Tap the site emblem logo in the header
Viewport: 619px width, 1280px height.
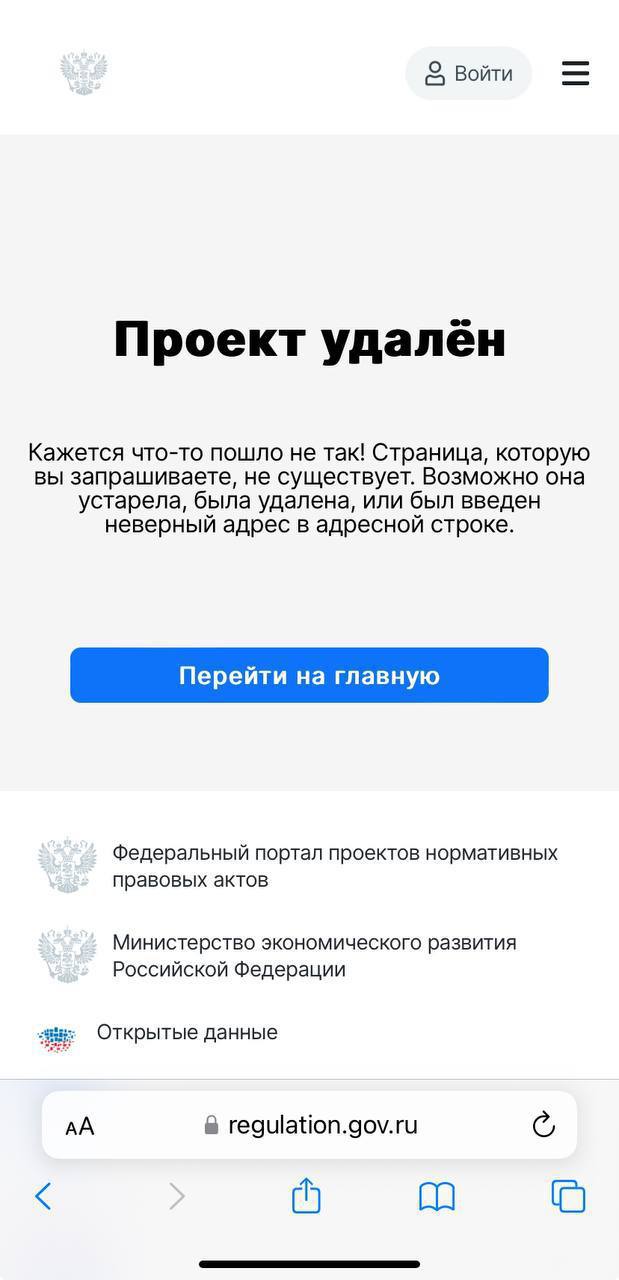[x=84, y=73]
